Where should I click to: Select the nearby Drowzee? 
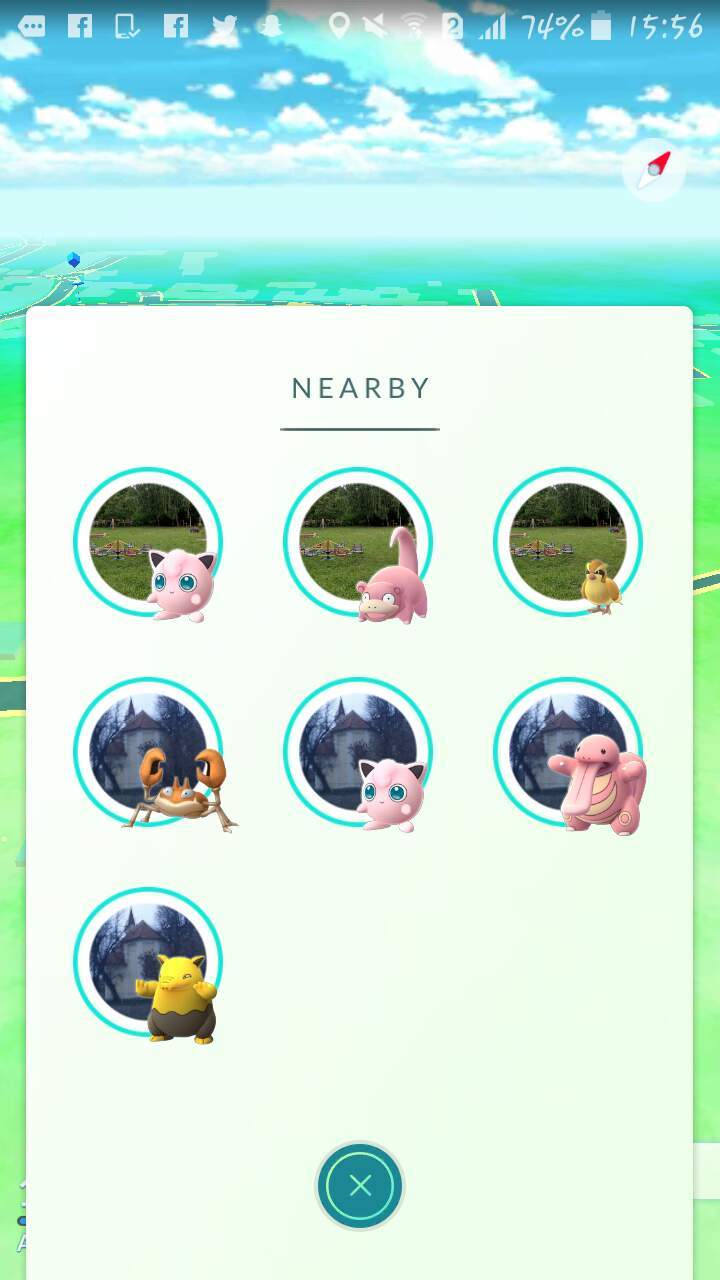pos(148,965)
